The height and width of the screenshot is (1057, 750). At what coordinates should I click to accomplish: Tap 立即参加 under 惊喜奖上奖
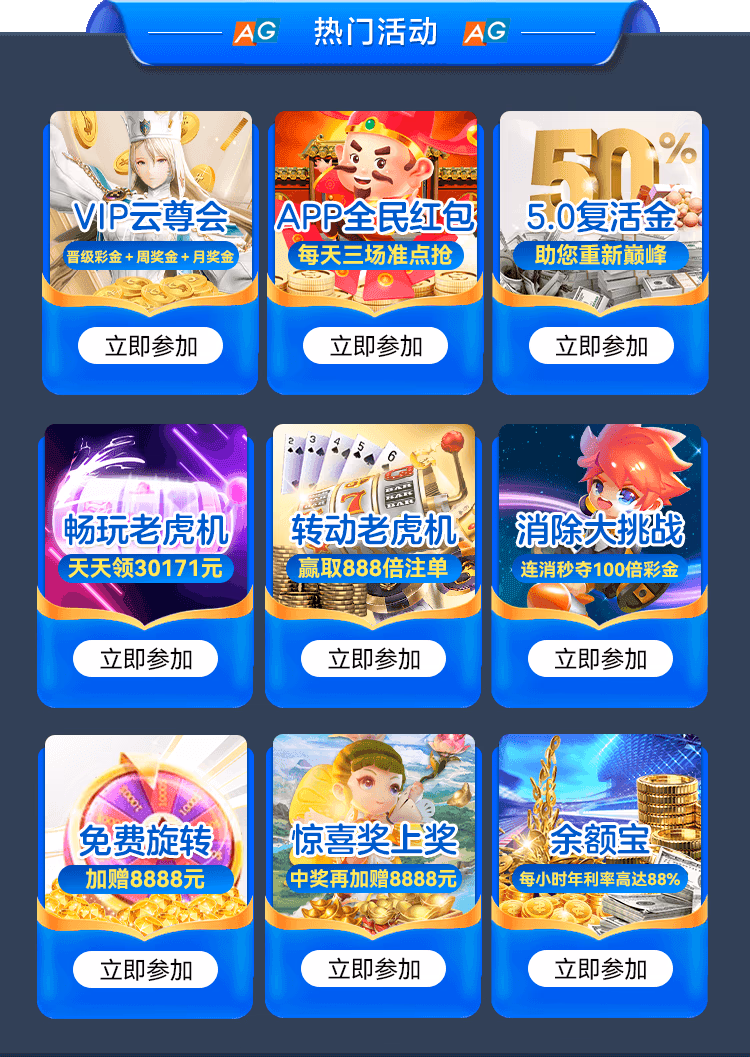pyautogui.click(x=373, y=968)
